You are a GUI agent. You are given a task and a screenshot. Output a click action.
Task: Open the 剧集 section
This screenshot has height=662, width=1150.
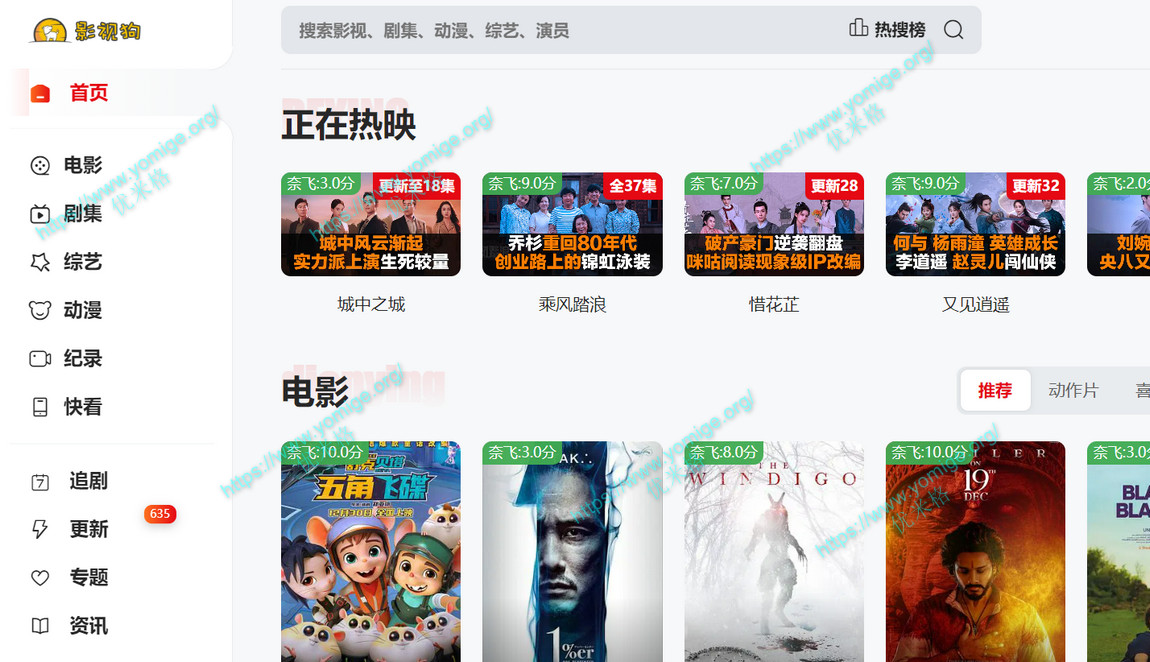point(82,214)
